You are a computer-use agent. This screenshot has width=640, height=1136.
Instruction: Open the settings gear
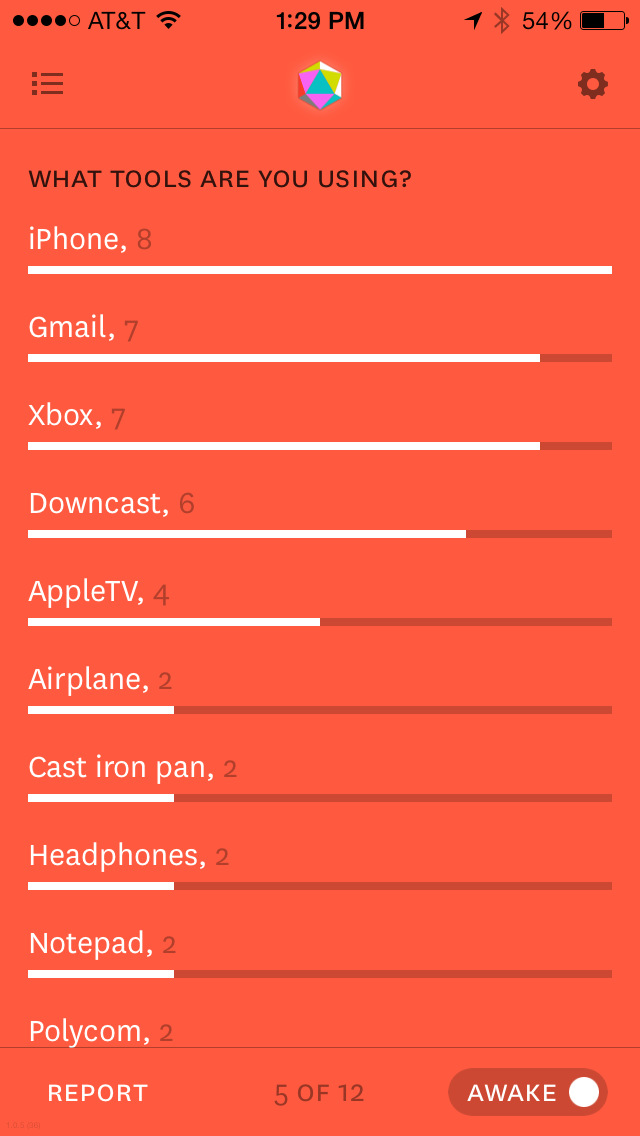pos(593,84)
